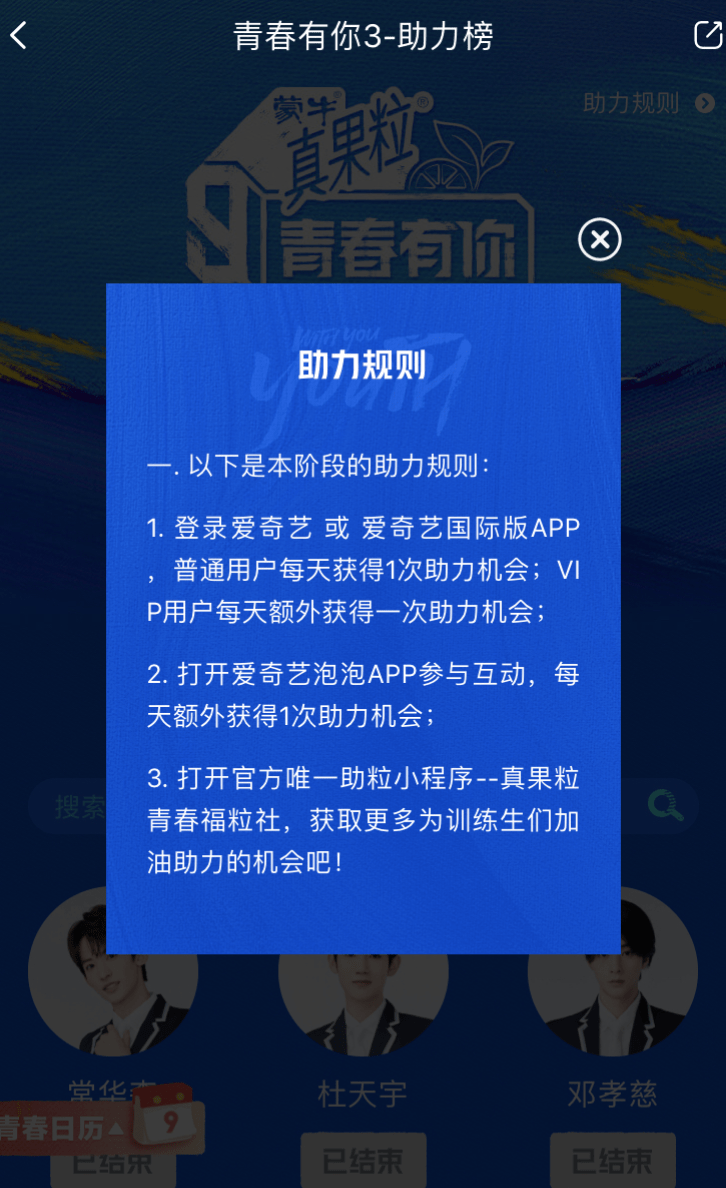The image size is (726, 1188).
Task: Tap the search magnifier icon
Action: pos(665,805)
